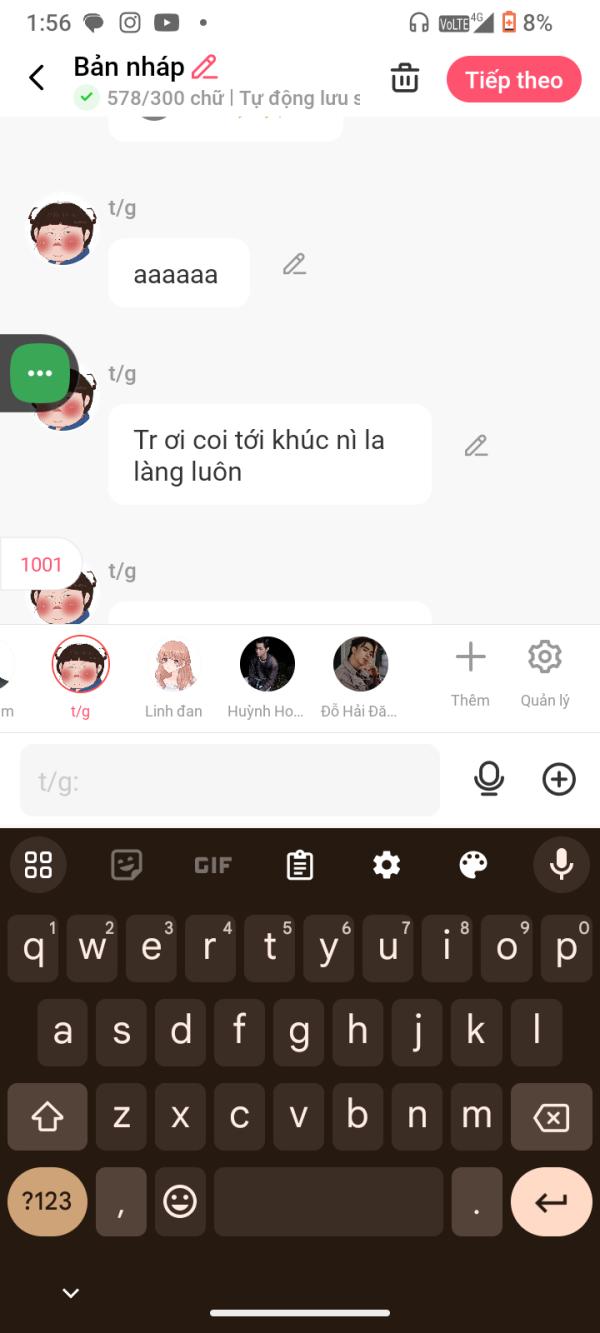Tap the Tiếp theo button
Image resolution: width=600 pixels, height=1333 pixels.
(514, 80)
